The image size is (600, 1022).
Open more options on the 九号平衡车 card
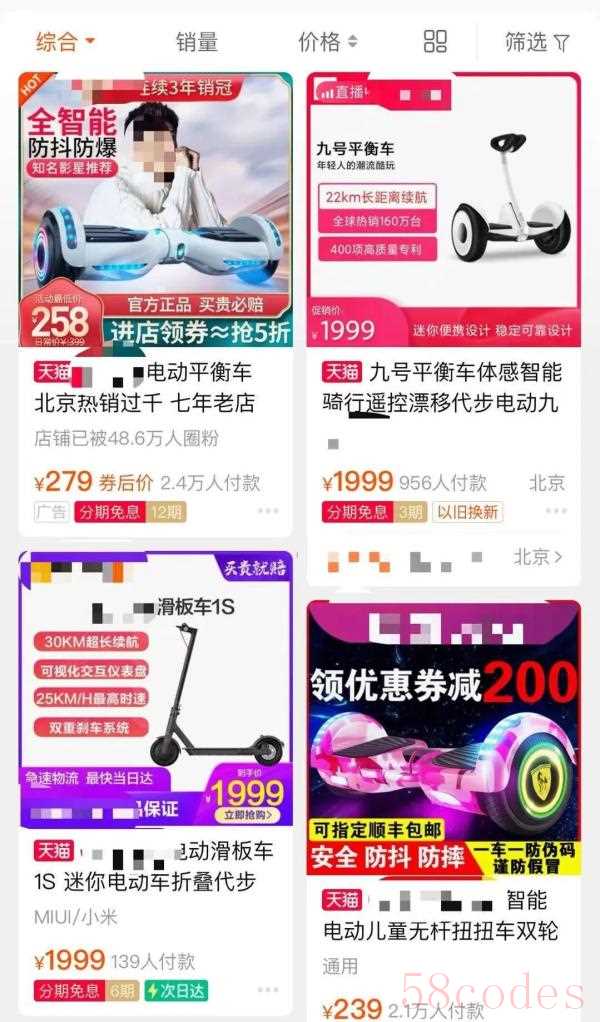point(555,512)
